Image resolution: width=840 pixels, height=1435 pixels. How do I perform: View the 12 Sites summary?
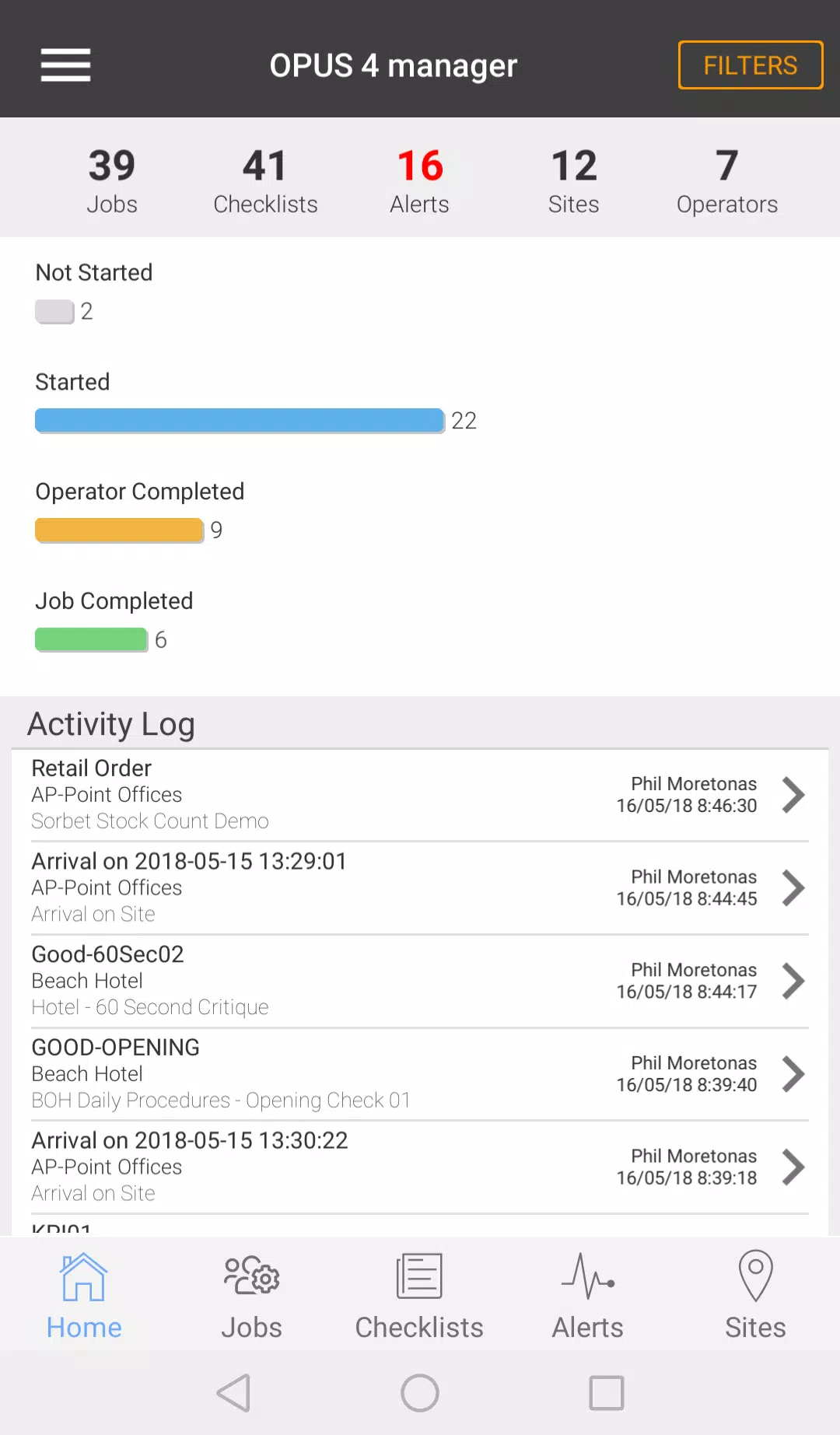click(574, 180)
